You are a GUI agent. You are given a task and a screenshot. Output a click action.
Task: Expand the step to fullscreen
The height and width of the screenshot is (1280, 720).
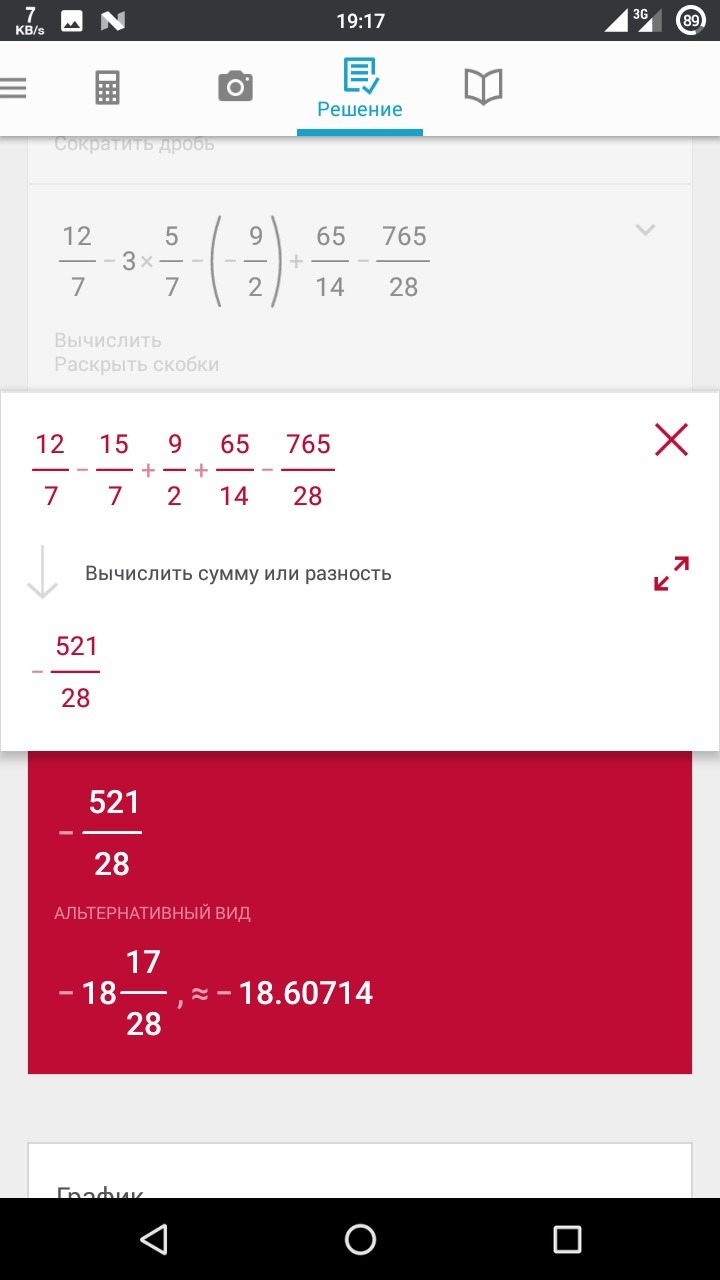(x=671, y=573)
